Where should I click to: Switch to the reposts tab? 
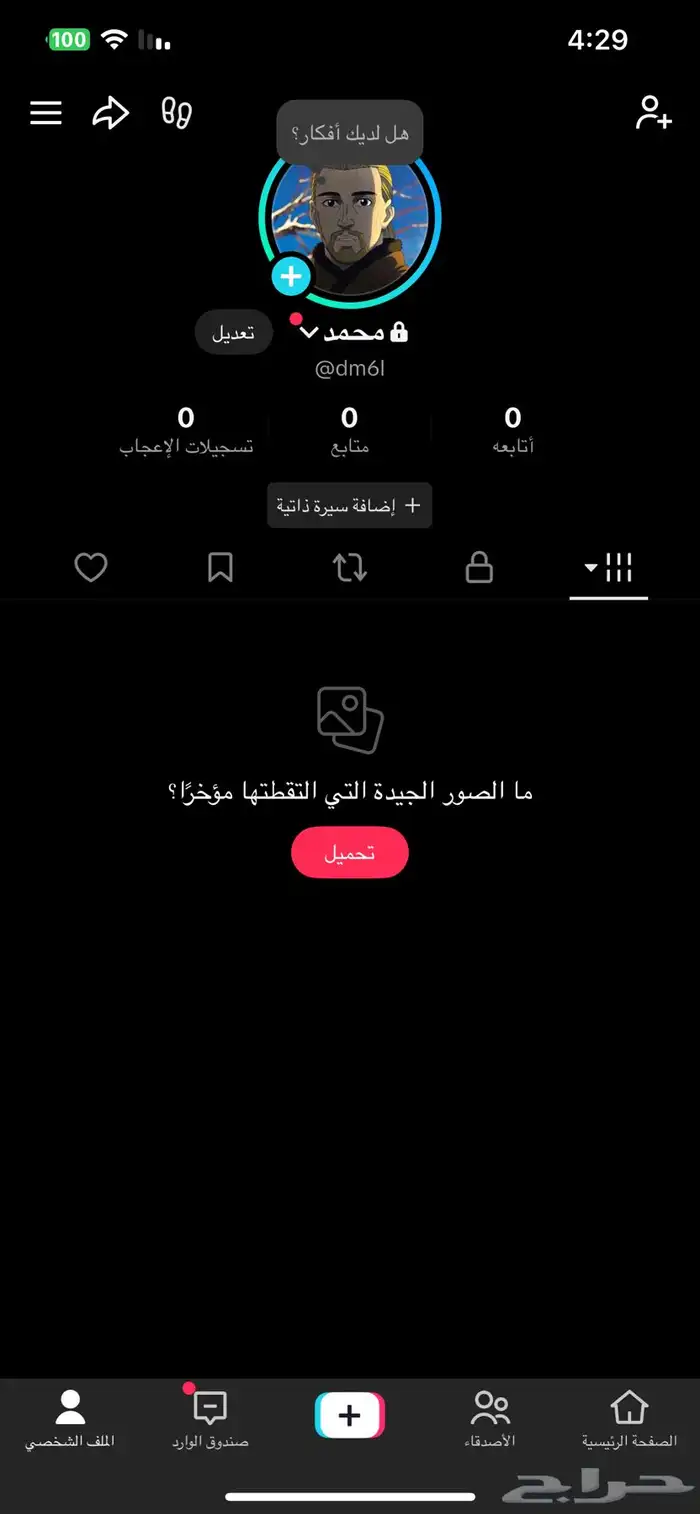pyautogui.click(x=349, y=568)
